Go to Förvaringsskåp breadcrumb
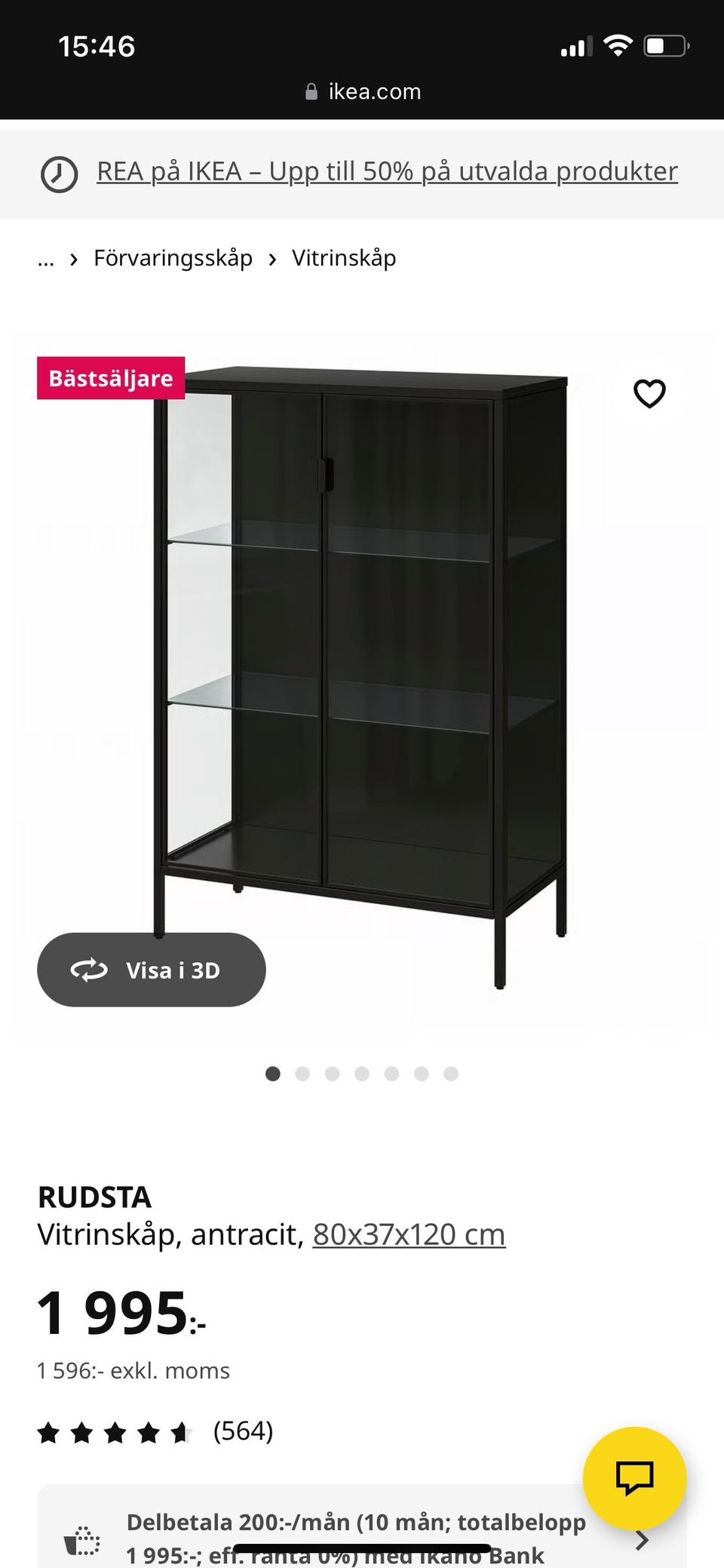Image resolution: width=724 pixels, height=1568 pixels. pos(173,258)
